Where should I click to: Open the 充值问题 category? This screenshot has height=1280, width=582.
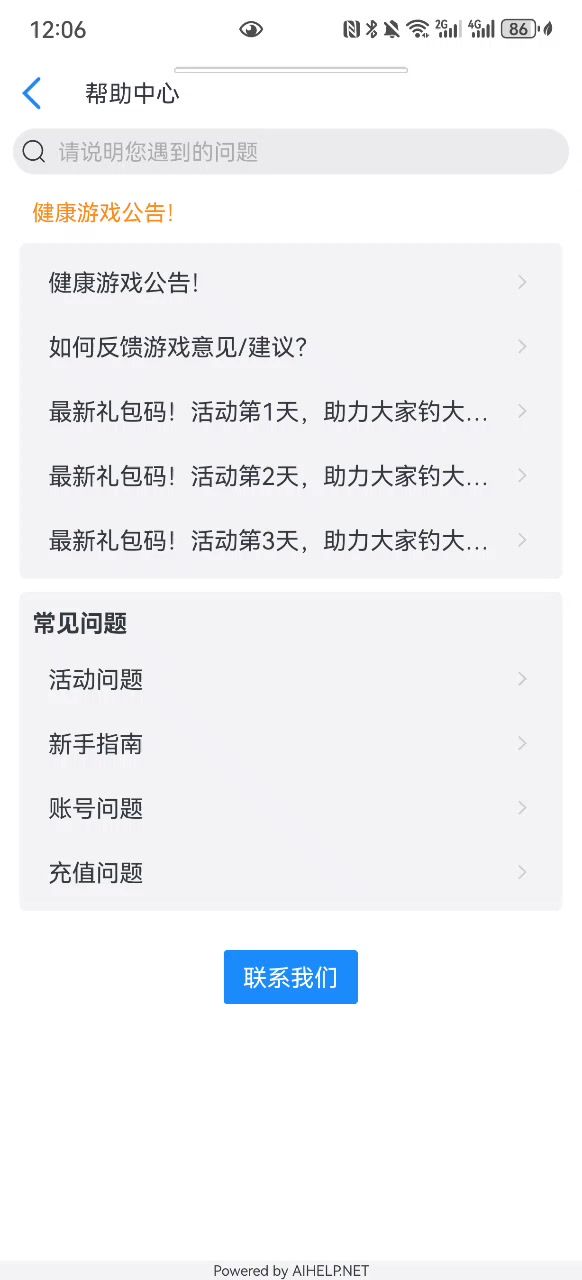point(291,873)
